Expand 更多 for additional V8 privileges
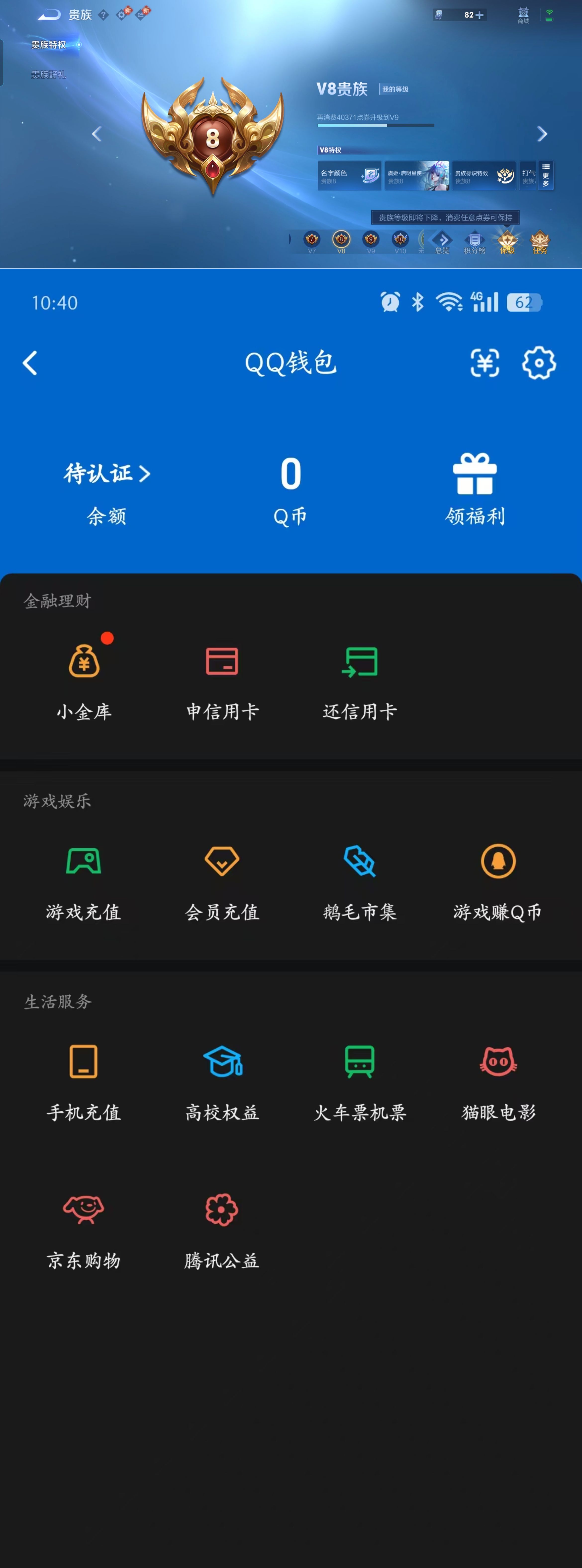The width and height of the screenshot is (582, 1568). (x=546, y=175)
